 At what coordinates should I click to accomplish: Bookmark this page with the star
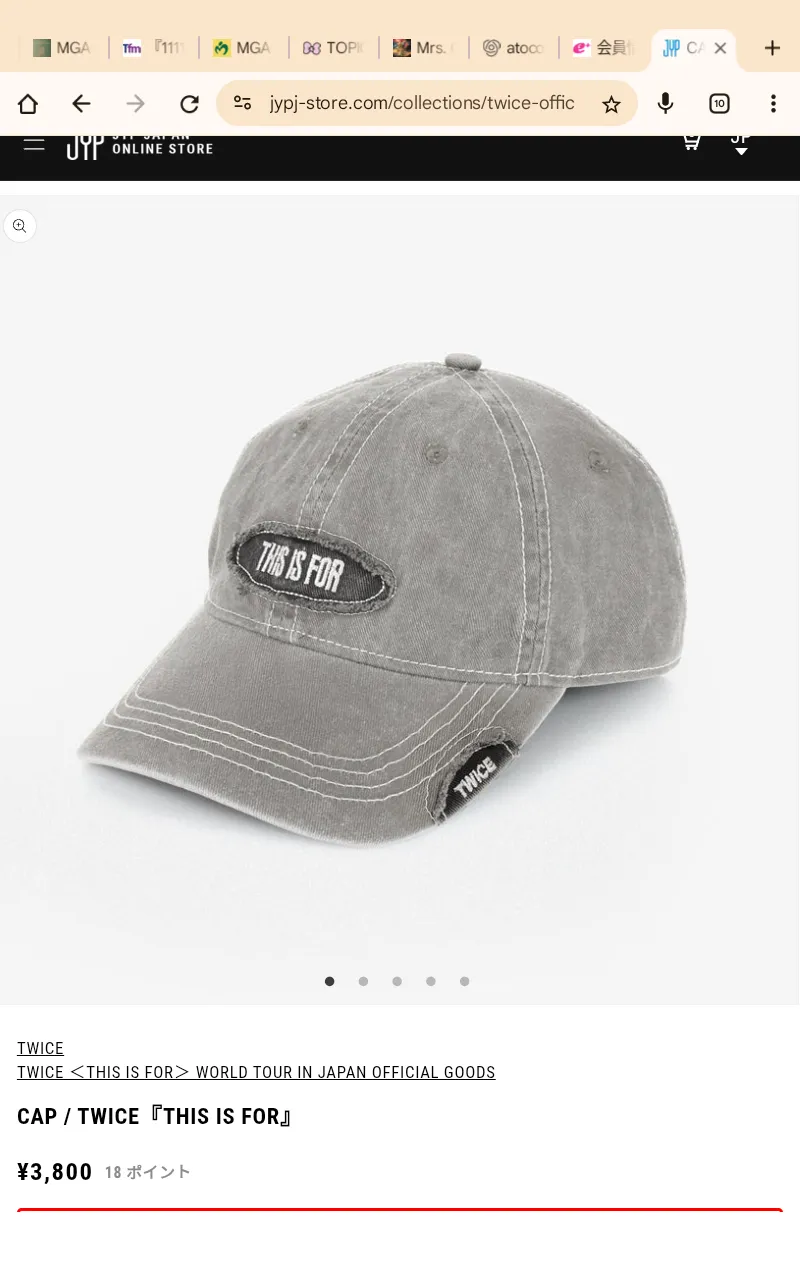(x=611, y=103)
